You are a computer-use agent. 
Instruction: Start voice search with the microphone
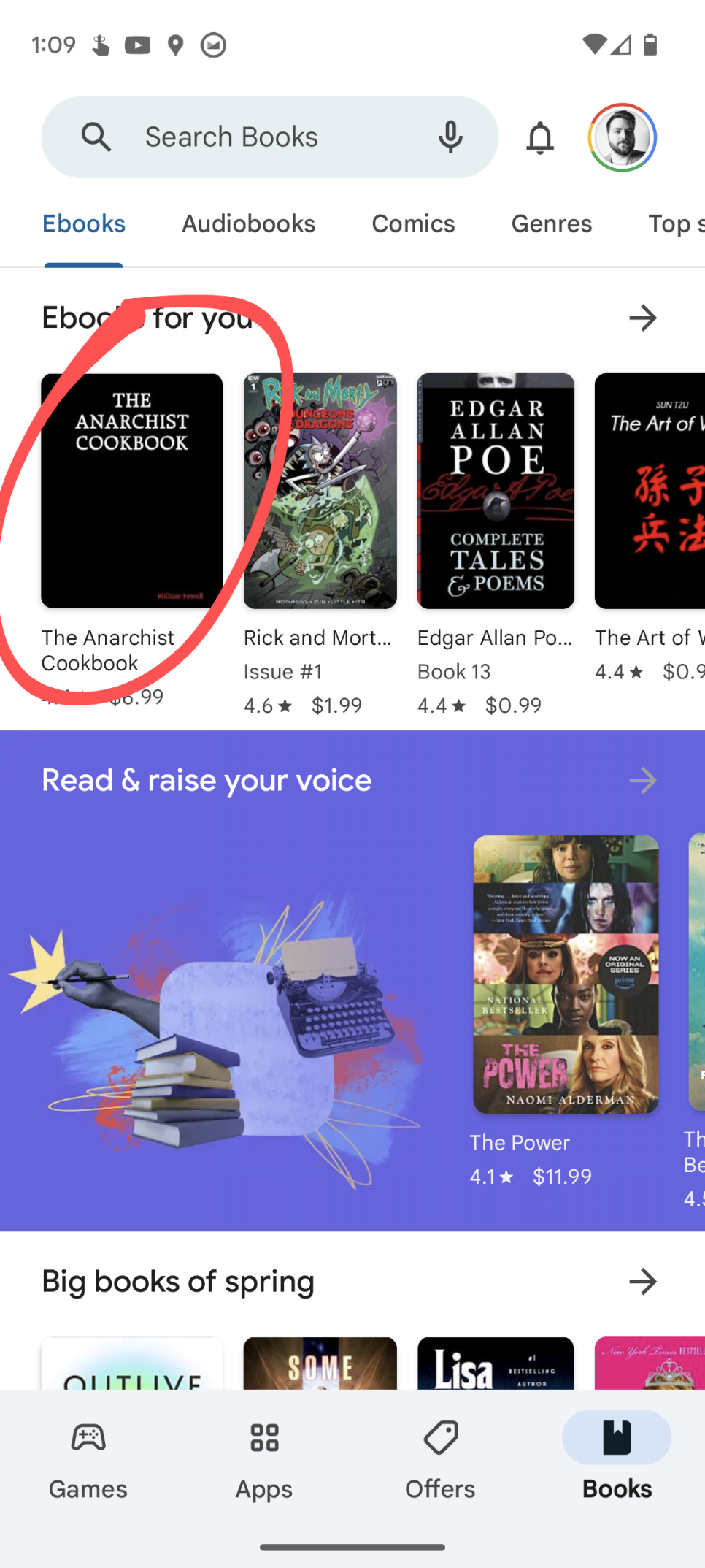coord(450,137)
